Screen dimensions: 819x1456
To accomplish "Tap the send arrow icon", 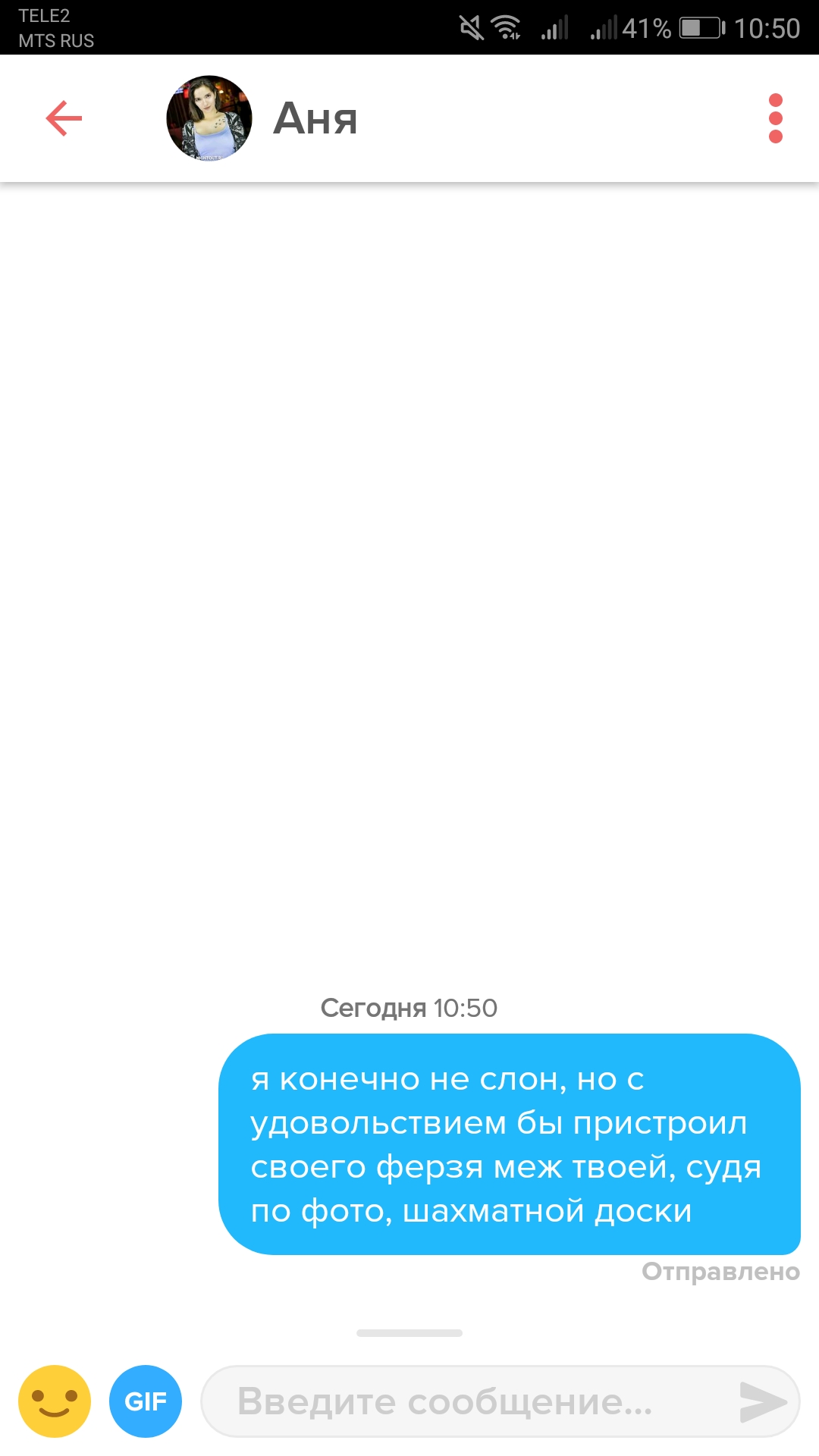I will click(763, 1402).
